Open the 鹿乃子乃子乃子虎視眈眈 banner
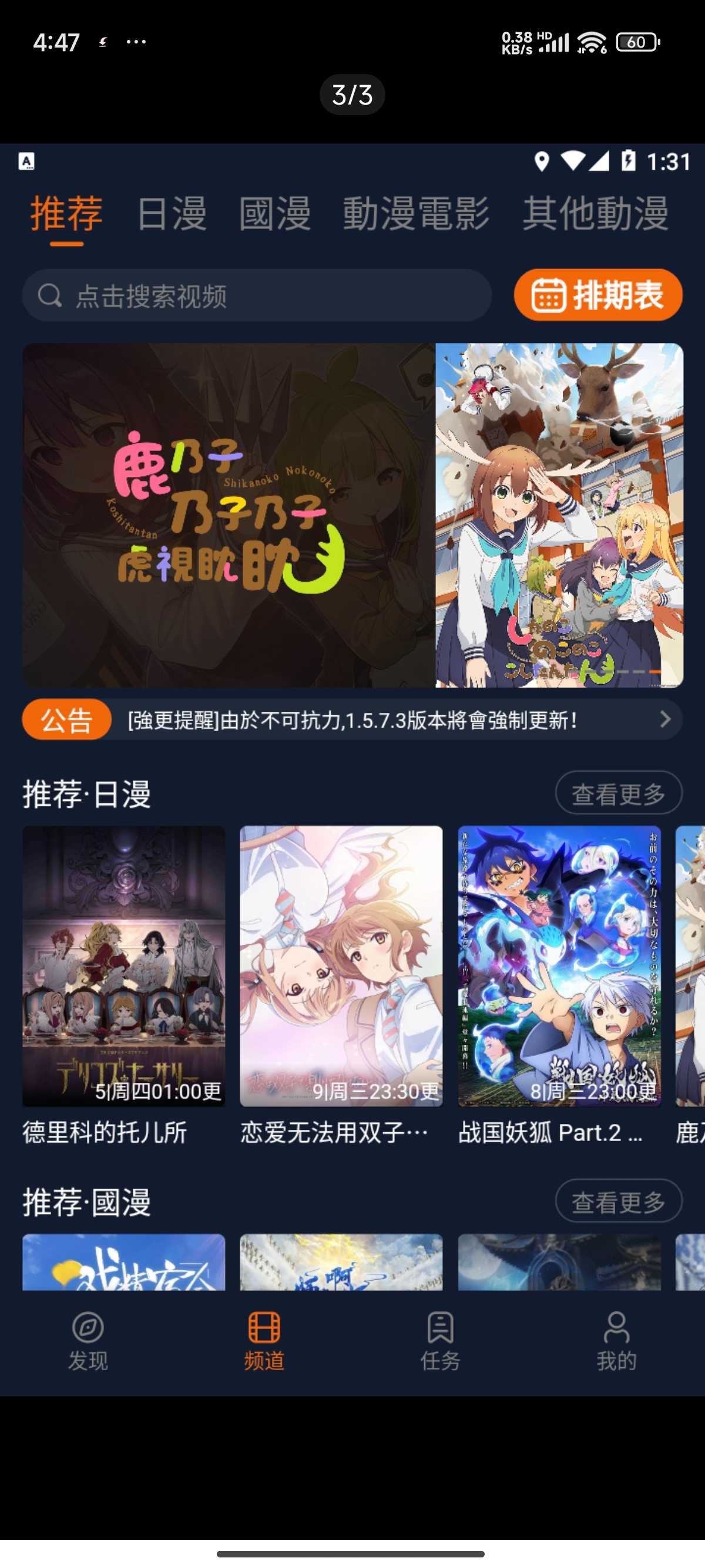Viewport: 705px width, 1568px height. point(352,515)
